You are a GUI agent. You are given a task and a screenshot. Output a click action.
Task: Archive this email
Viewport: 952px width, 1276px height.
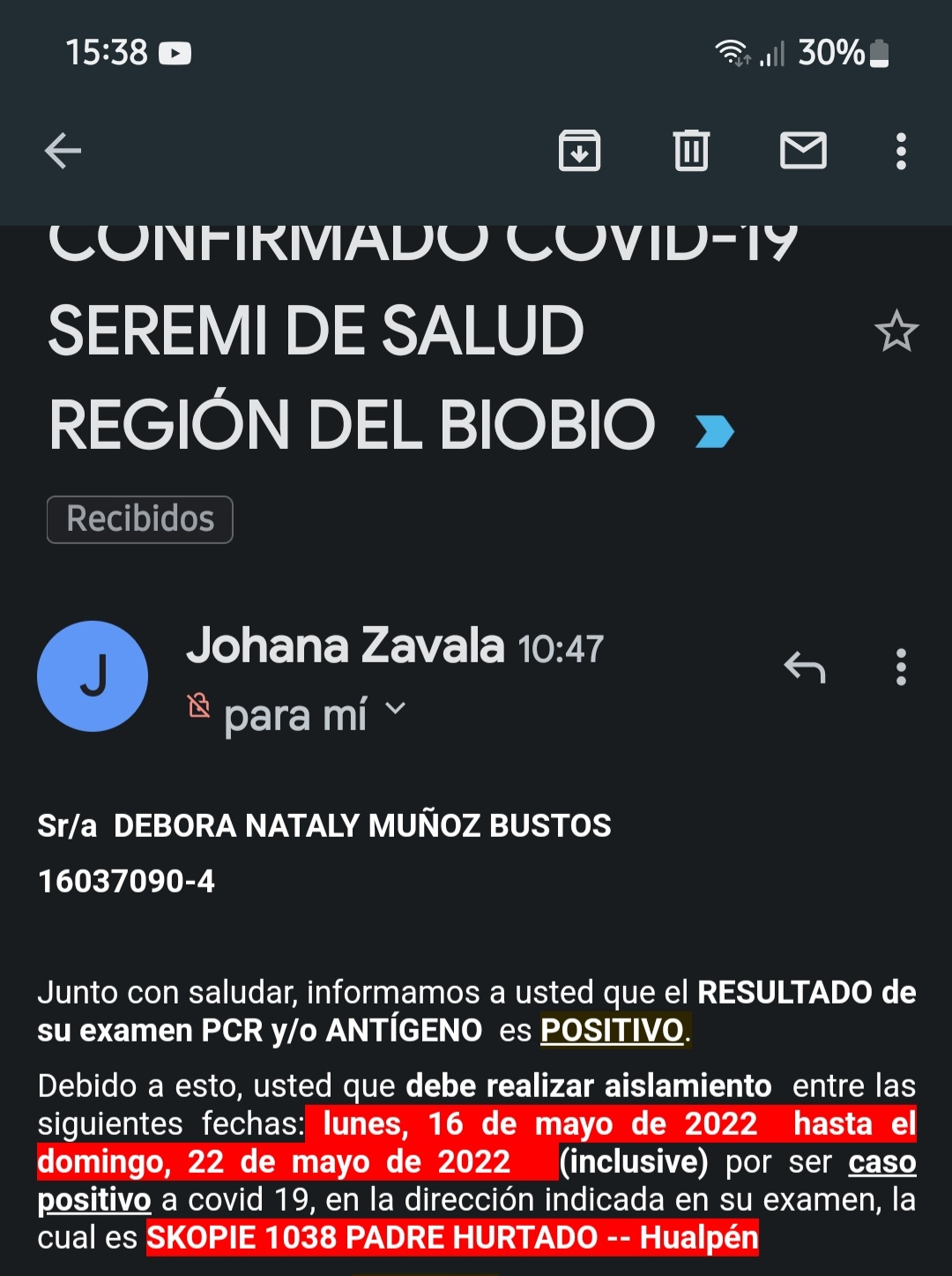click(579, 151)
